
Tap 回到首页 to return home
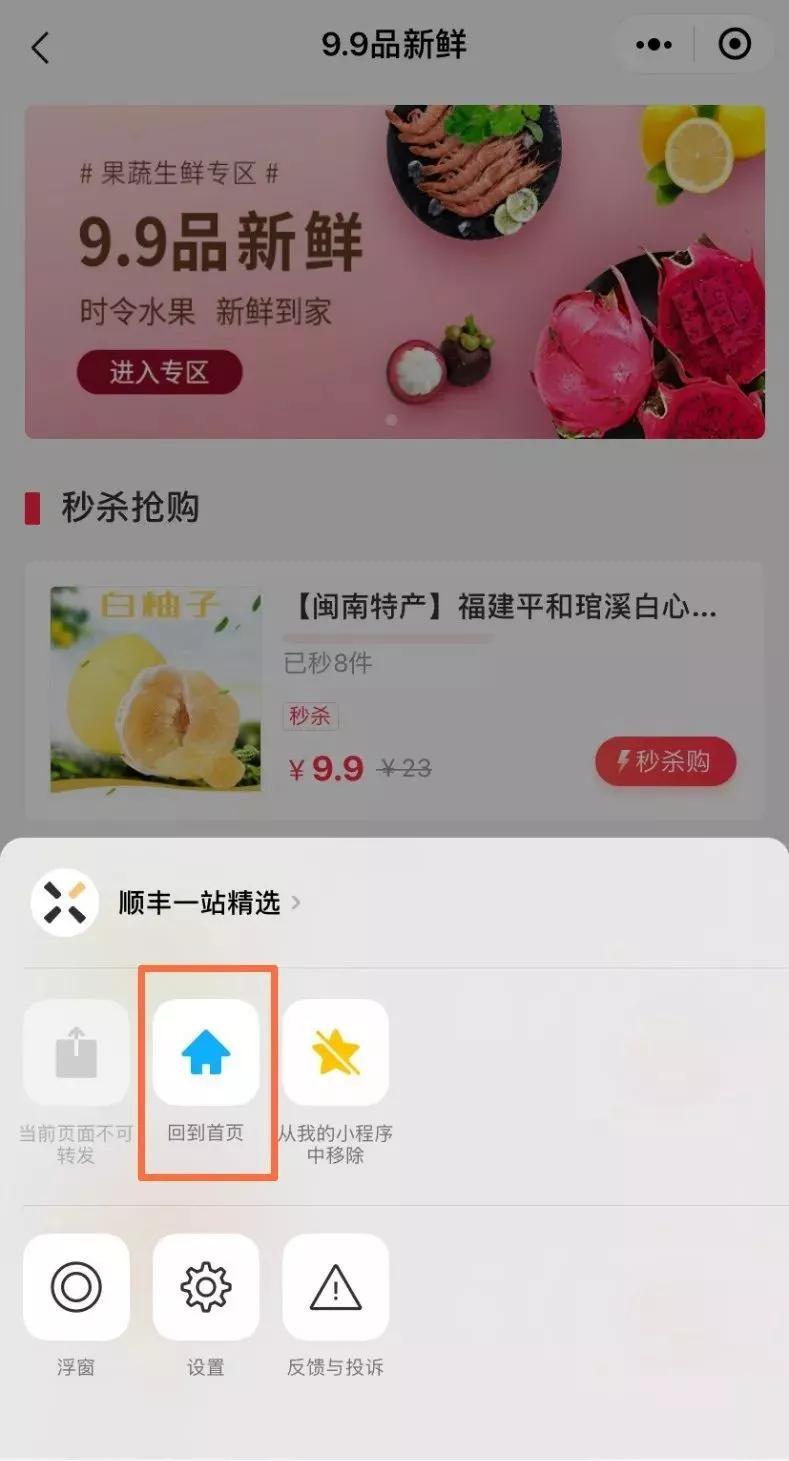click(206, 1052)
